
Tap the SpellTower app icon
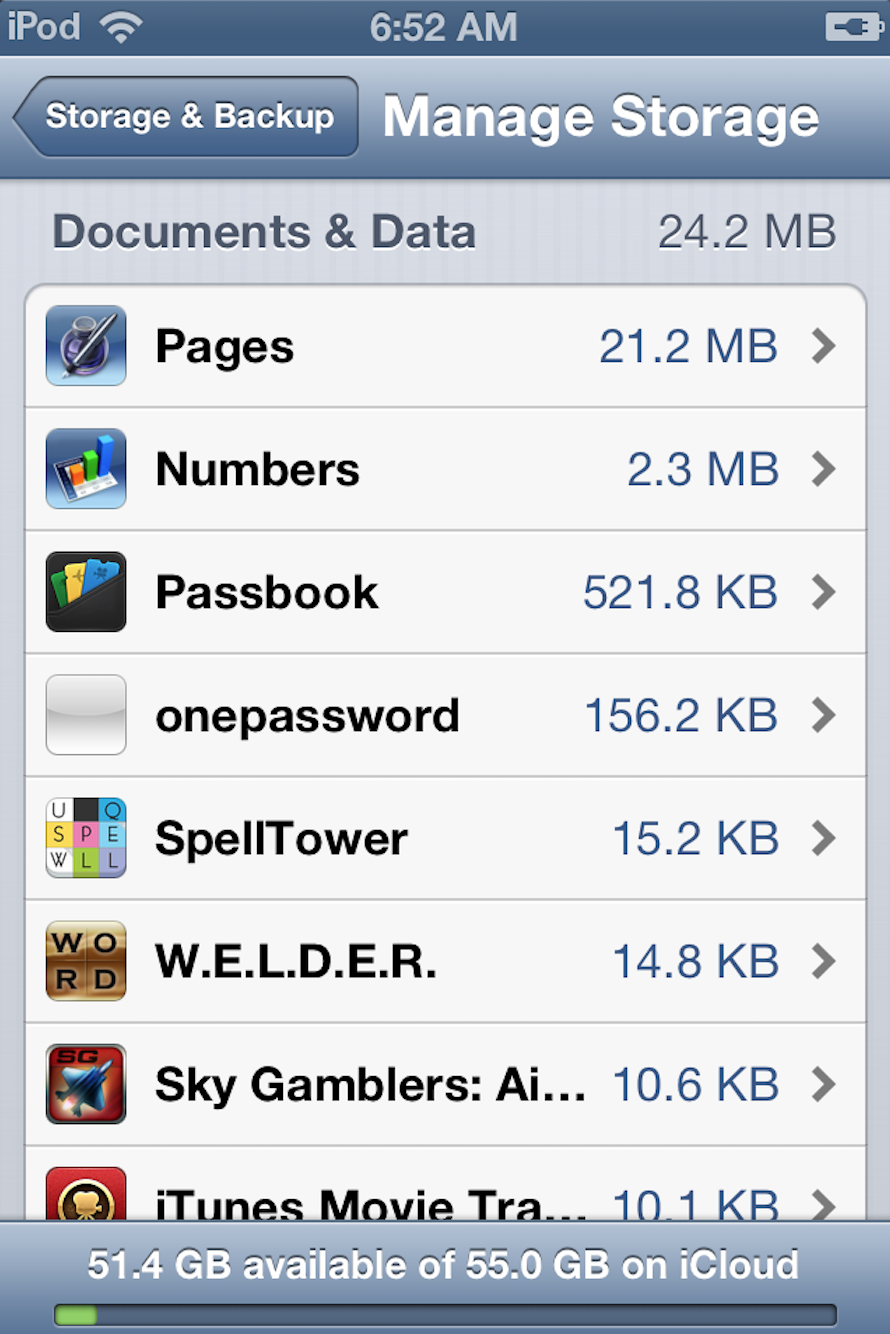pyautogui.click(x=85, y=838)
